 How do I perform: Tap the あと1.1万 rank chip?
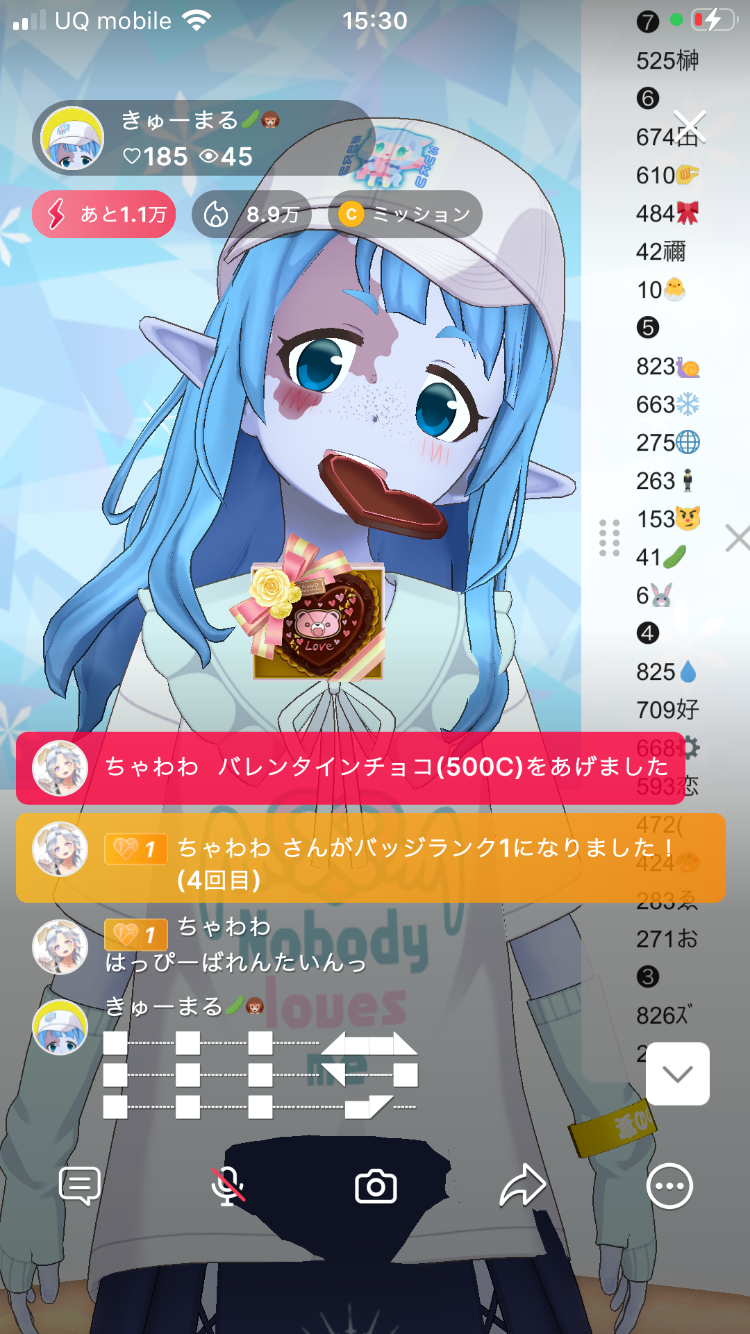pyautogui.click(x=104, y=214)
